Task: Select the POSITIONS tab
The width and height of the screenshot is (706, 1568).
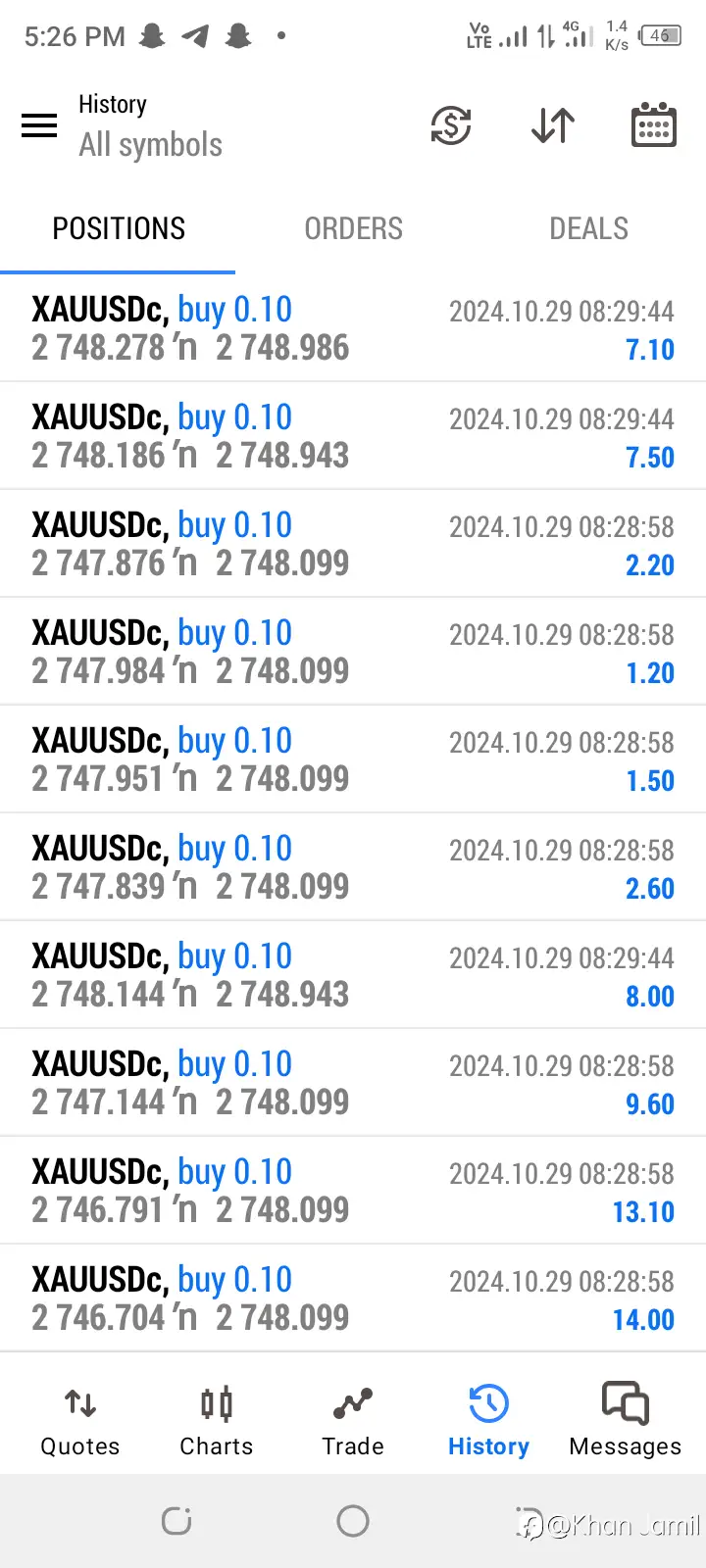Action: [x=118, y=228]
